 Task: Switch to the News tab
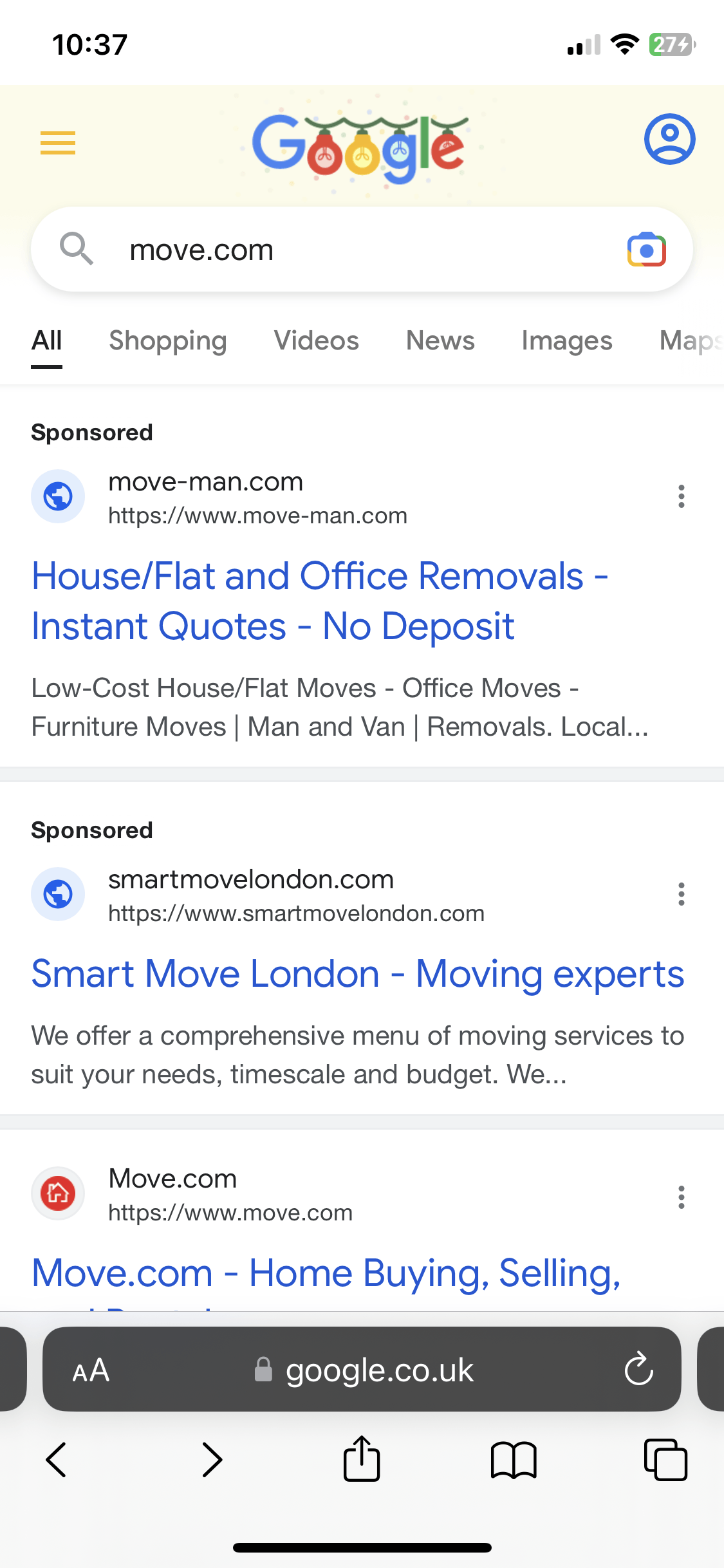point(440,341)
